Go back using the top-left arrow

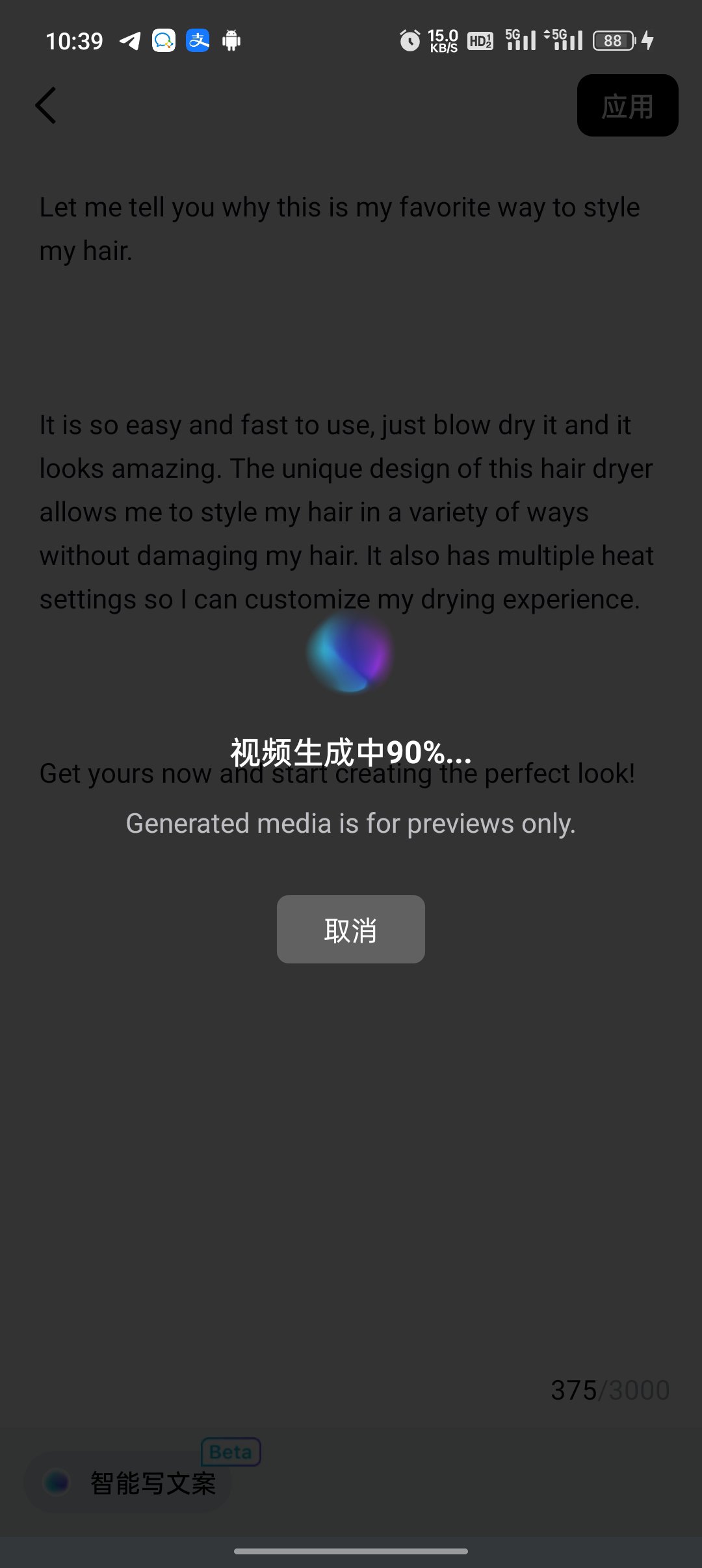click(46, 105)
